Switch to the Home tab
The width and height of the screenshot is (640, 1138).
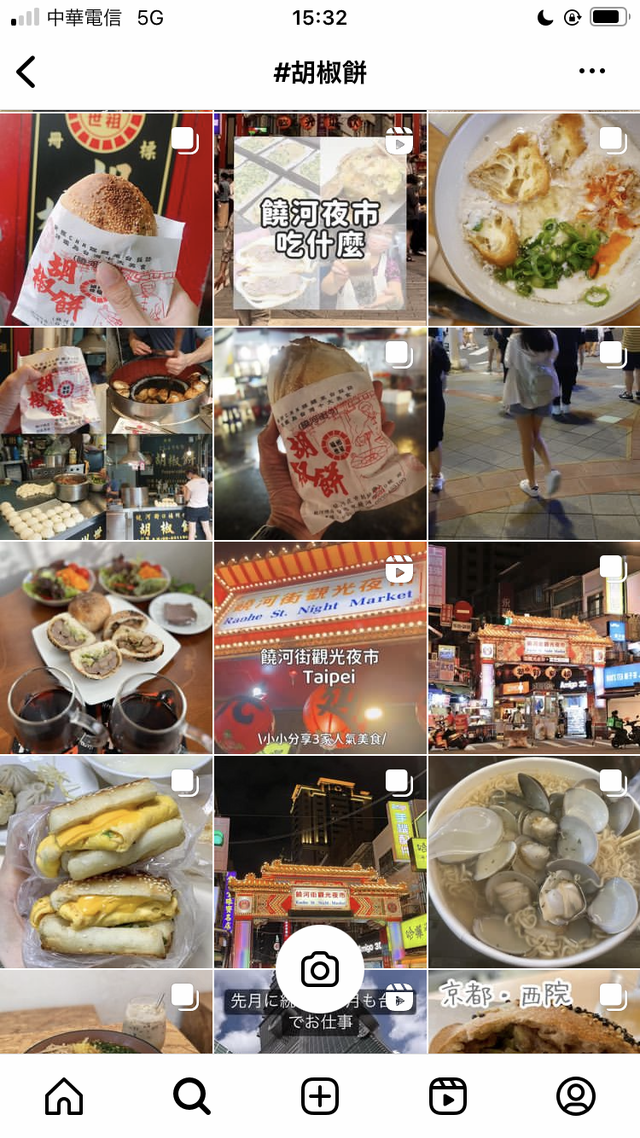click(64, 1096)
